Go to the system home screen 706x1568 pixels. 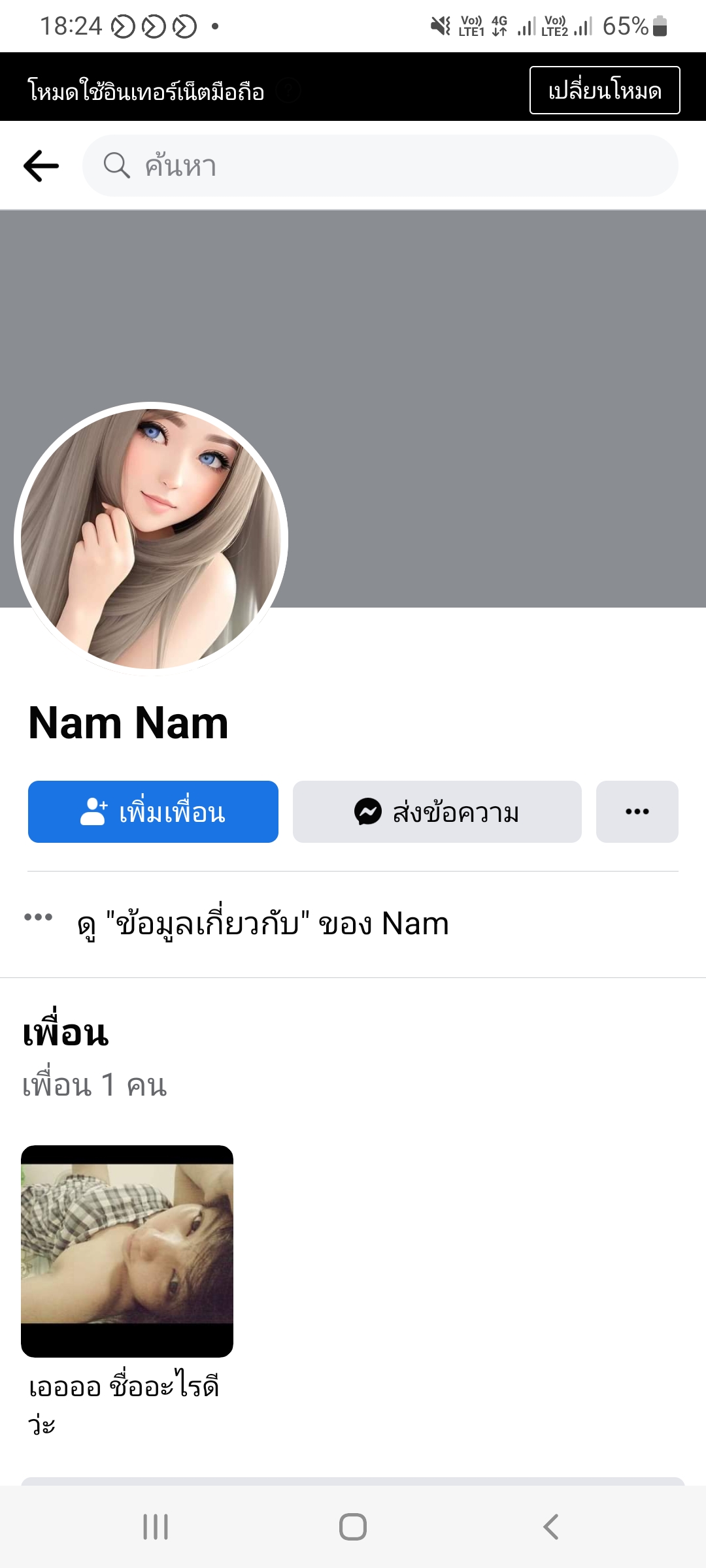[x=353, y=1527]
